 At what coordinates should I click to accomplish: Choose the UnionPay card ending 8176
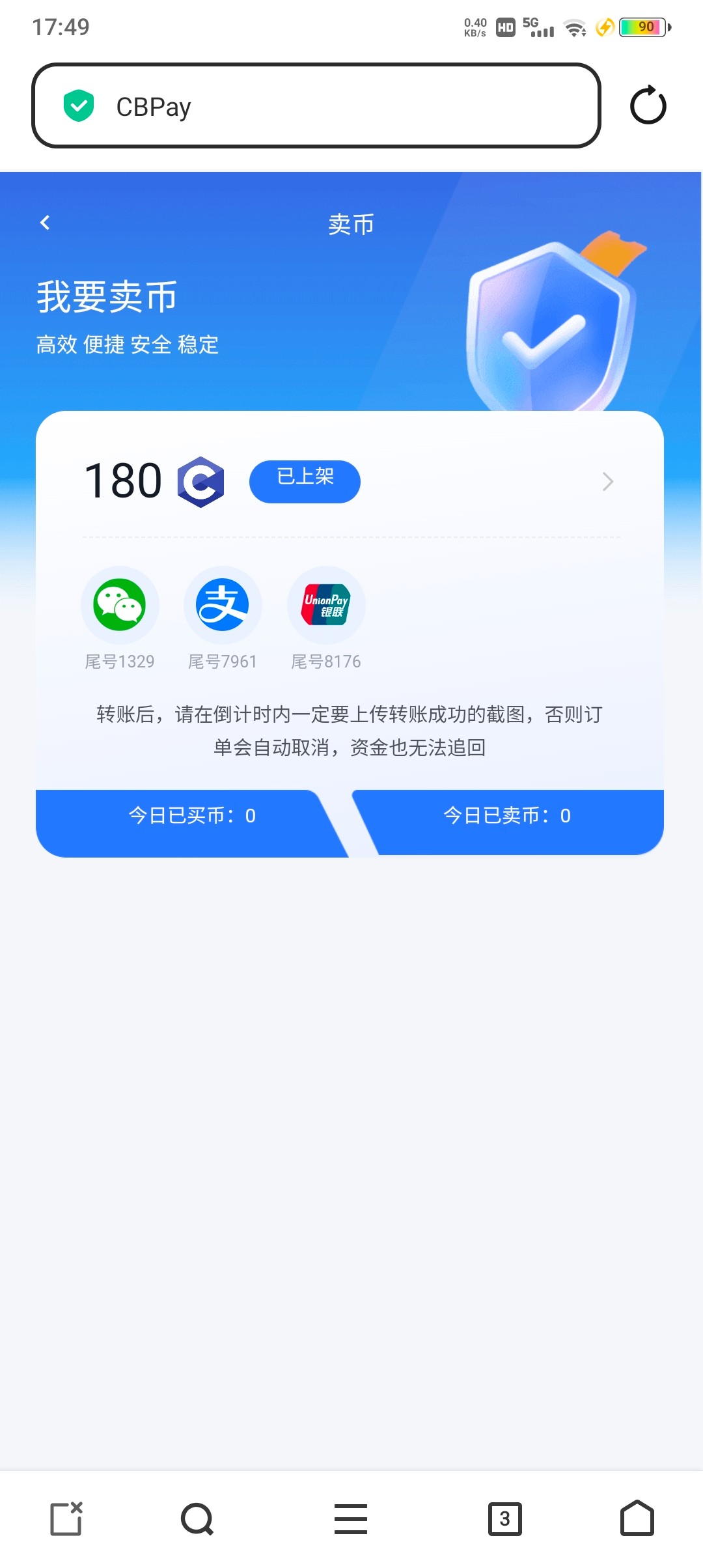(x=326, y=604)
